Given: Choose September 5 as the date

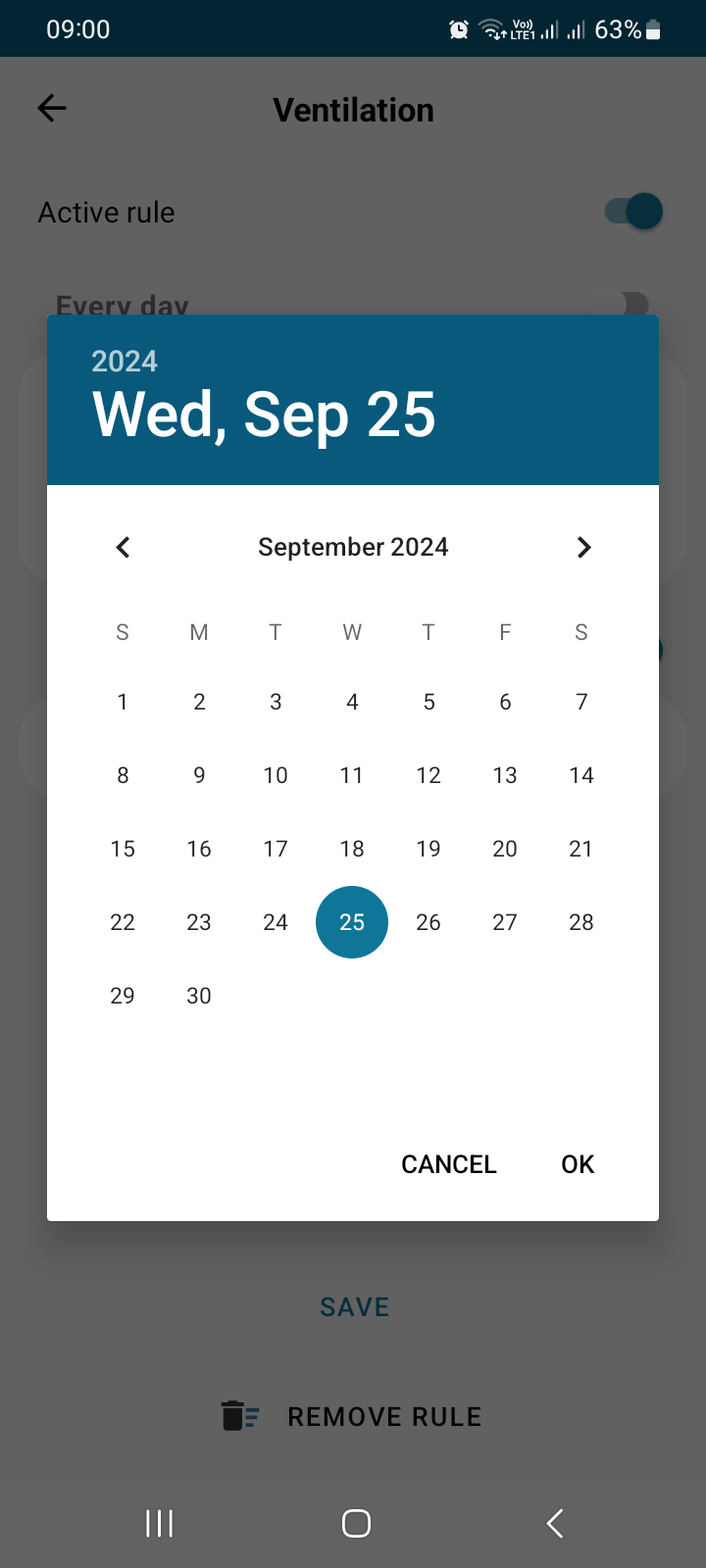Looking at the screenshot, I should tap(429, 702).
